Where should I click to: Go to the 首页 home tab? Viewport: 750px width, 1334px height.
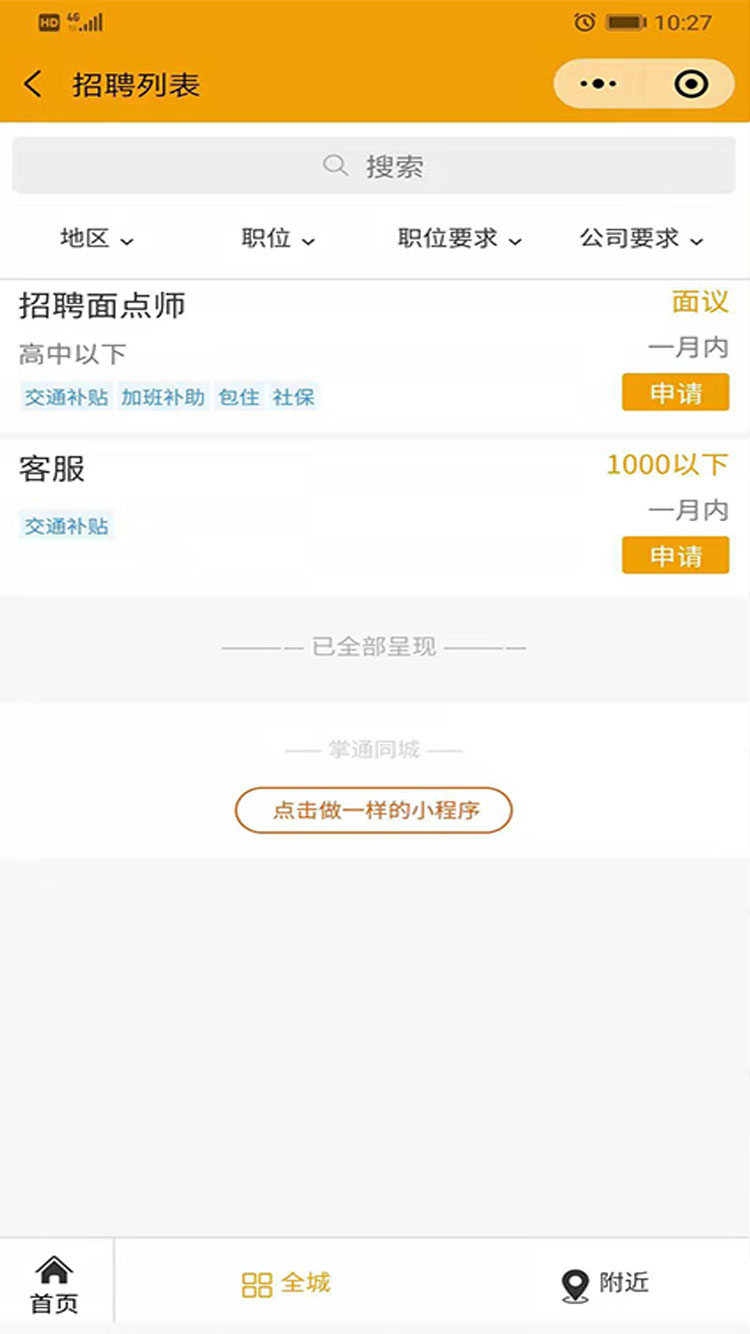coord(55,1285)
